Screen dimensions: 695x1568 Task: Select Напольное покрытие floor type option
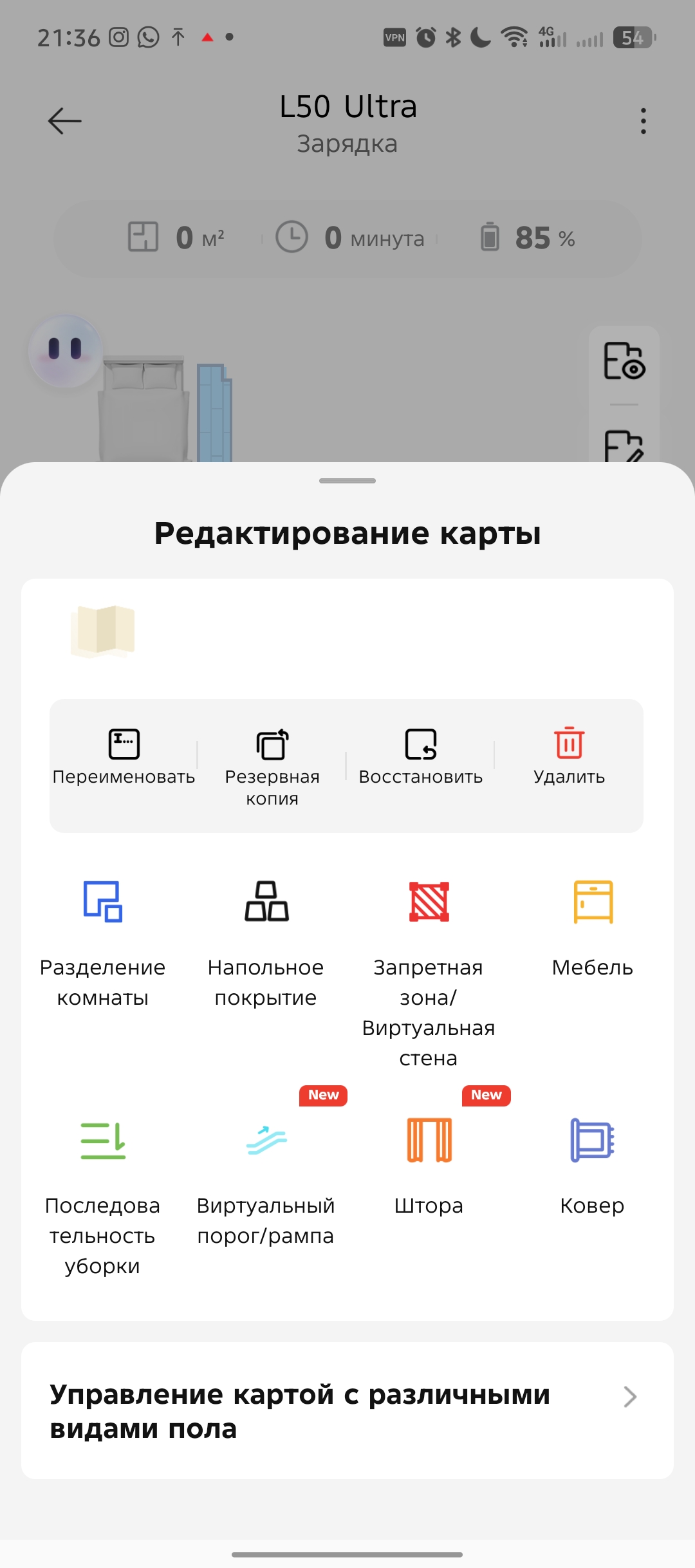(266, 941)
